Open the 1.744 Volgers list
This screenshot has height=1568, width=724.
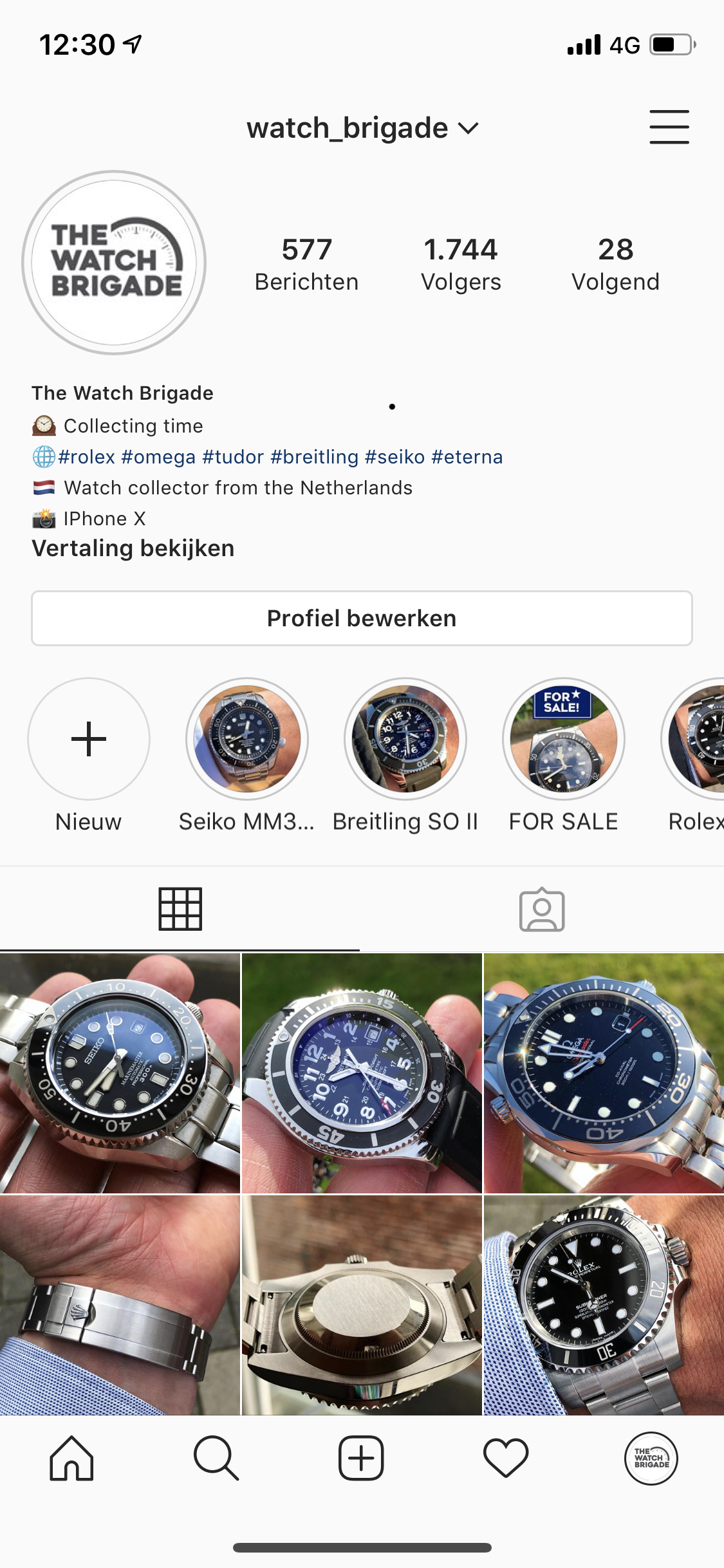[461, 264]
